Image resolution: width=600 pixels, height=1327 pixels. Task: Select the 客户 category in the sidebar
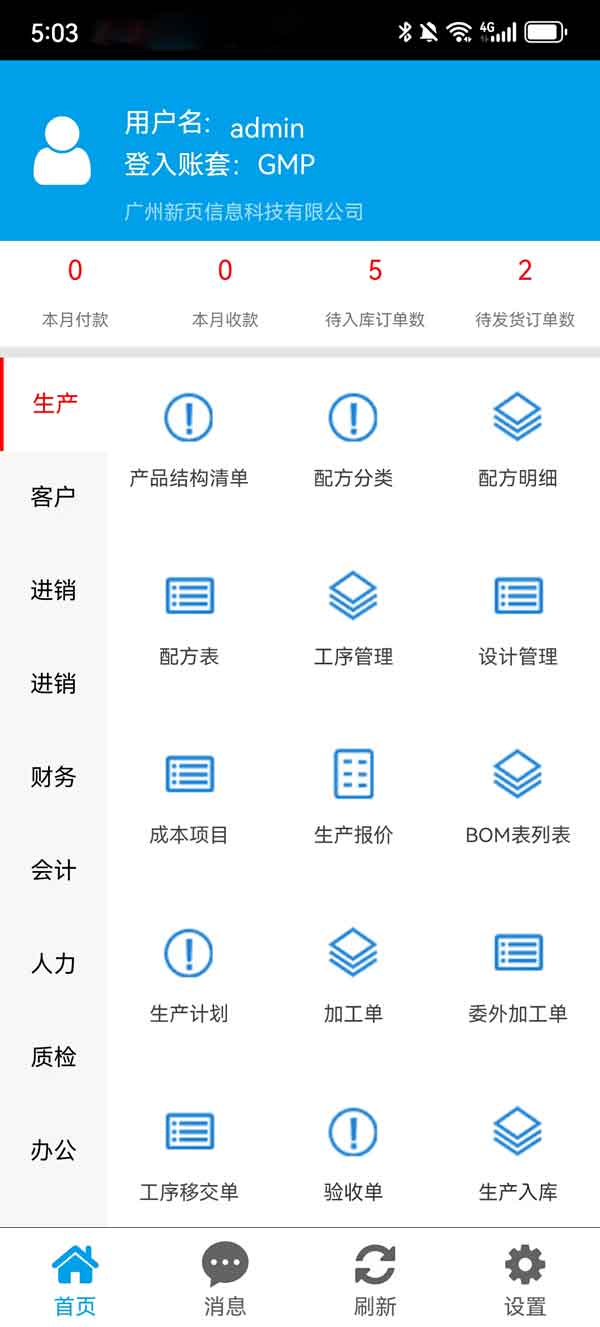pyautogui.click(x=53, y=497)
